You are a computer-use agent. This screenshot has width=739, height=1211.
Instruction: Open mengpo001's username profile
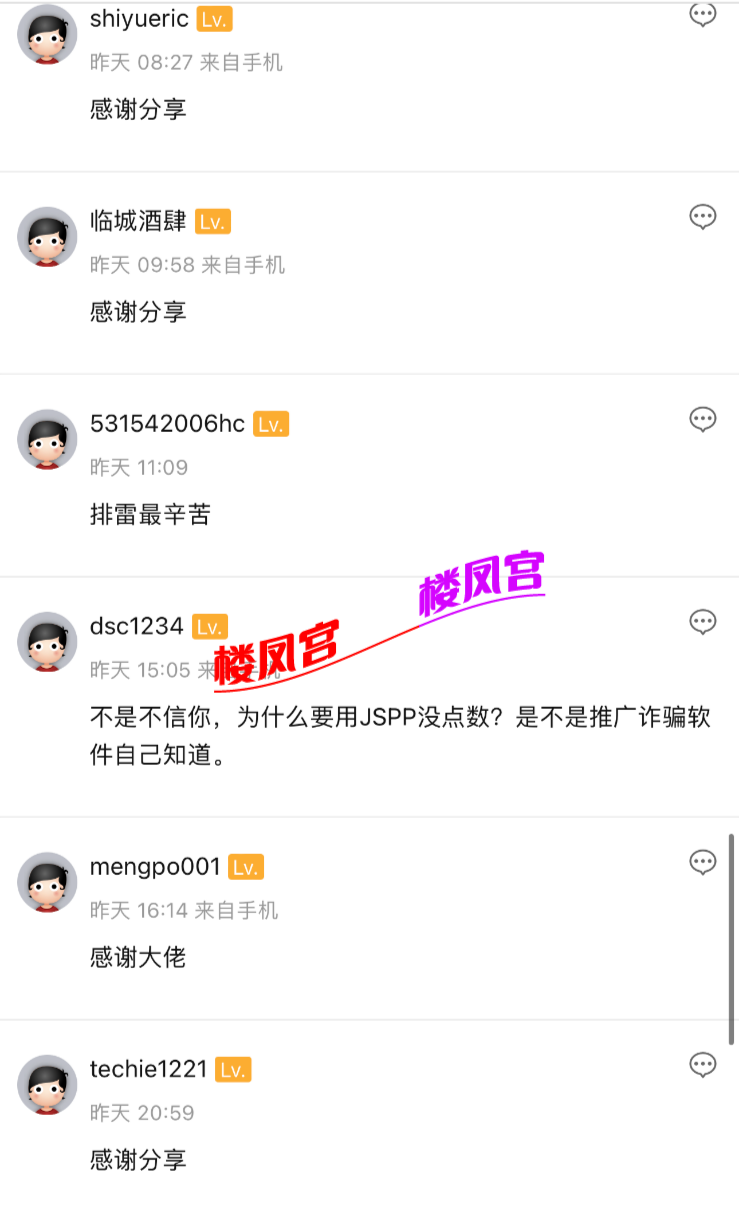click(154, 867)
